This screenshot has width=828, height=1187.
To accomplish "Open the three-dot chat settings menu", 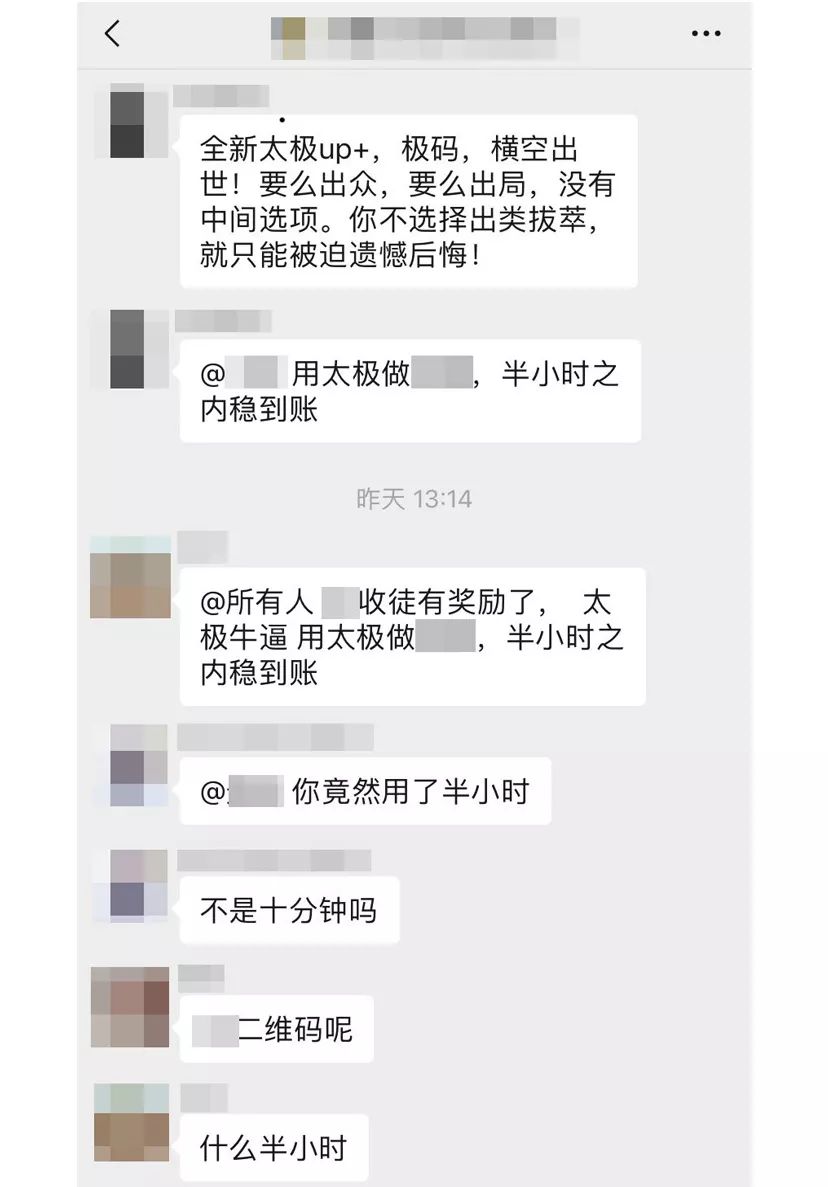I will click(706, 33).
